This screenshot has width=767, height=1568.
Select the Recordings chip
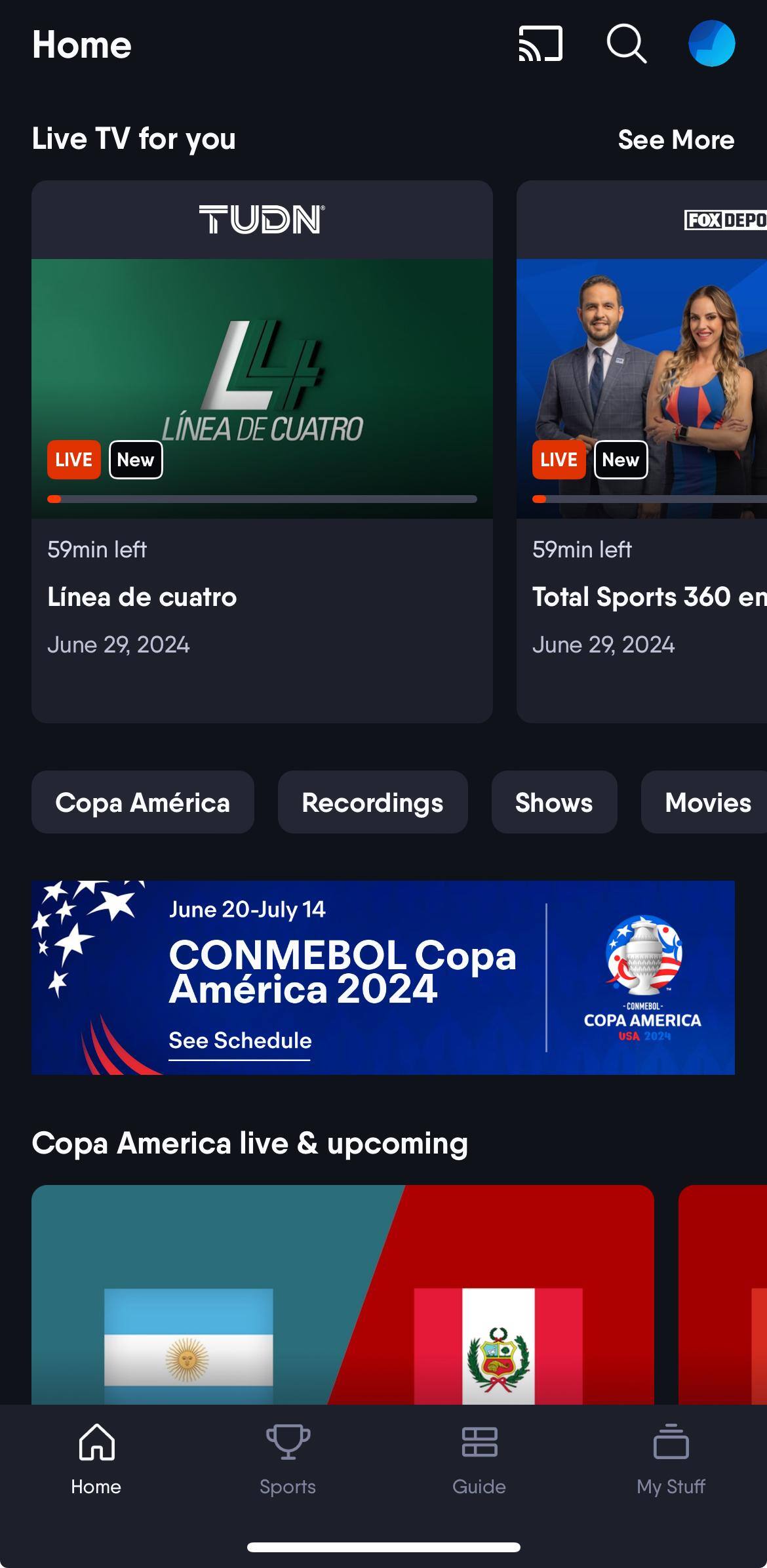point(372,802)
